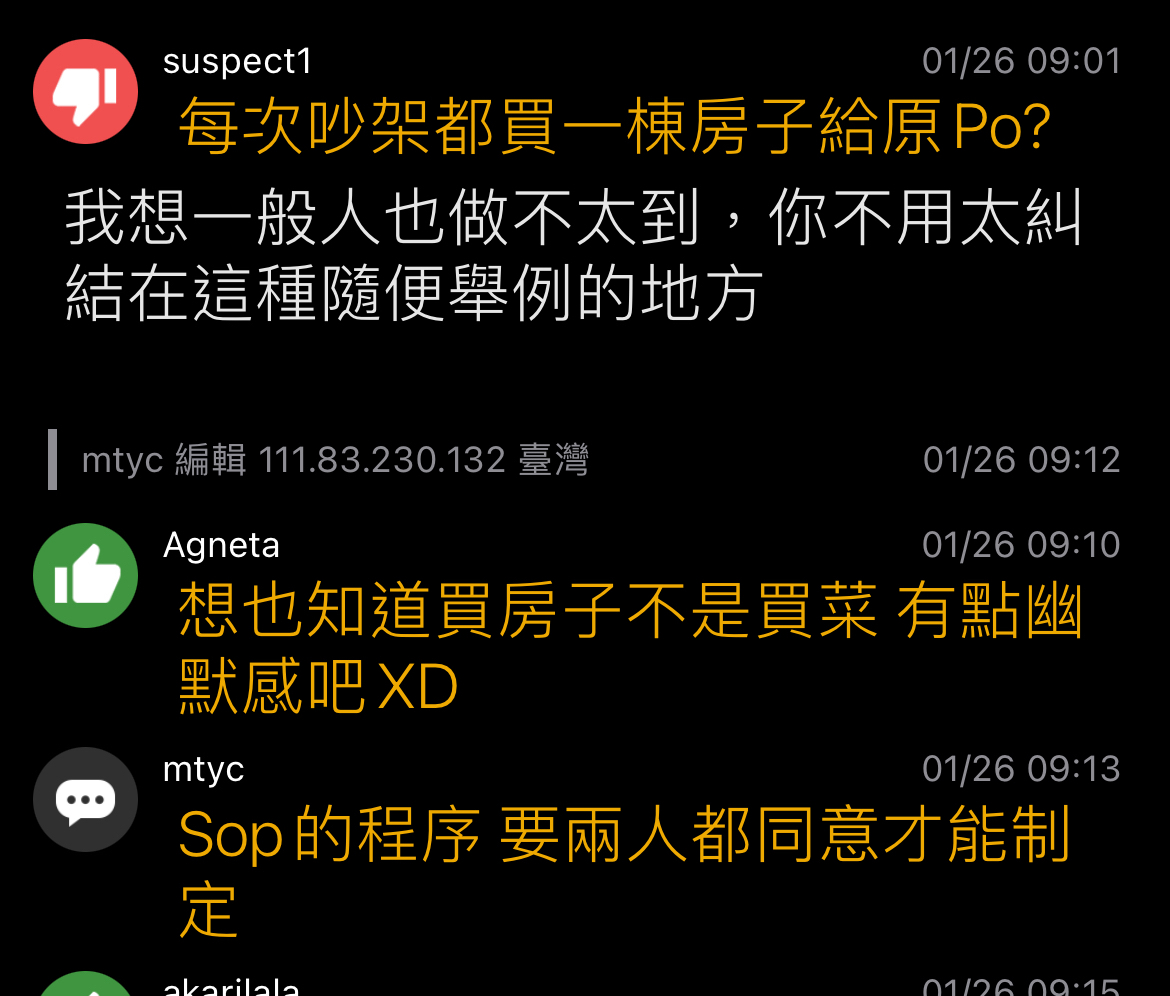Open Agneta's upvote comment

(x=630, y=649)
